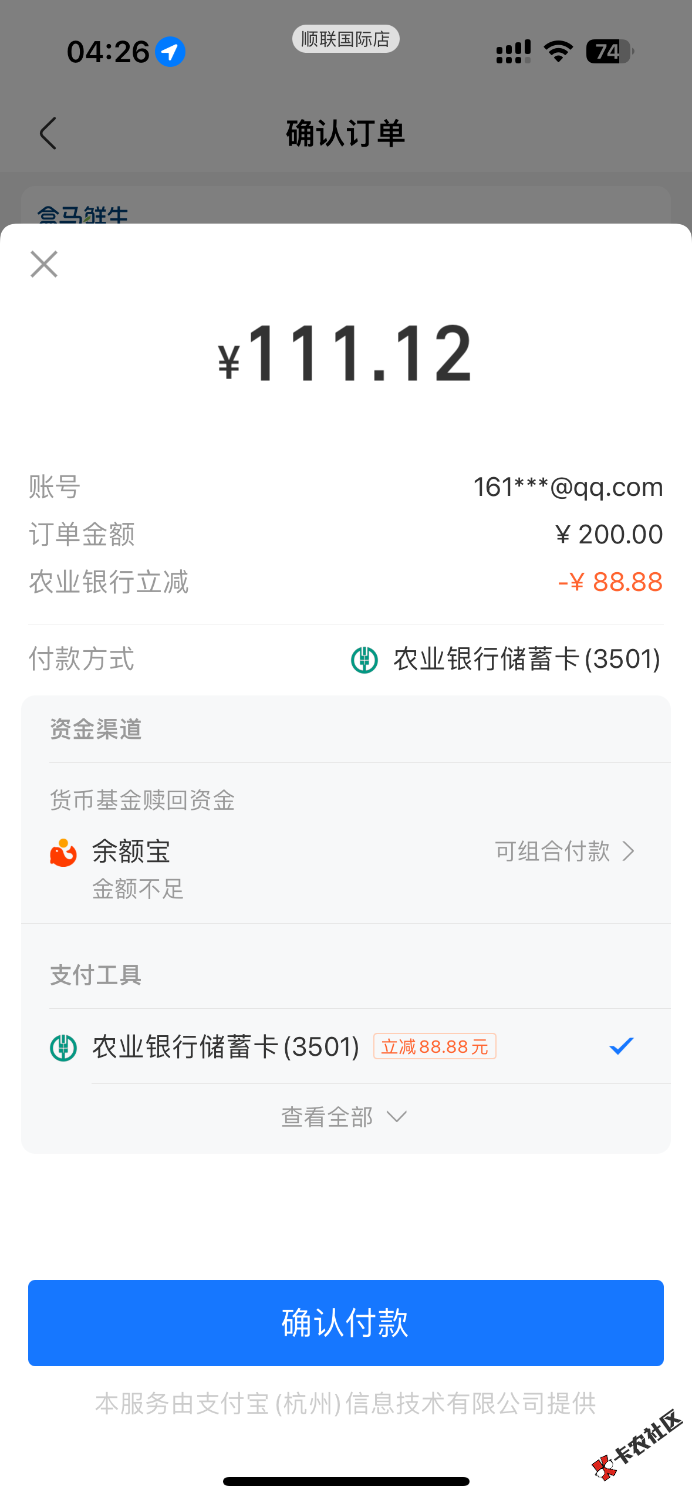Screen dimensions: 692x1500
Task: Open 付款方式 payment method row
Action: (x=346, y=659)
